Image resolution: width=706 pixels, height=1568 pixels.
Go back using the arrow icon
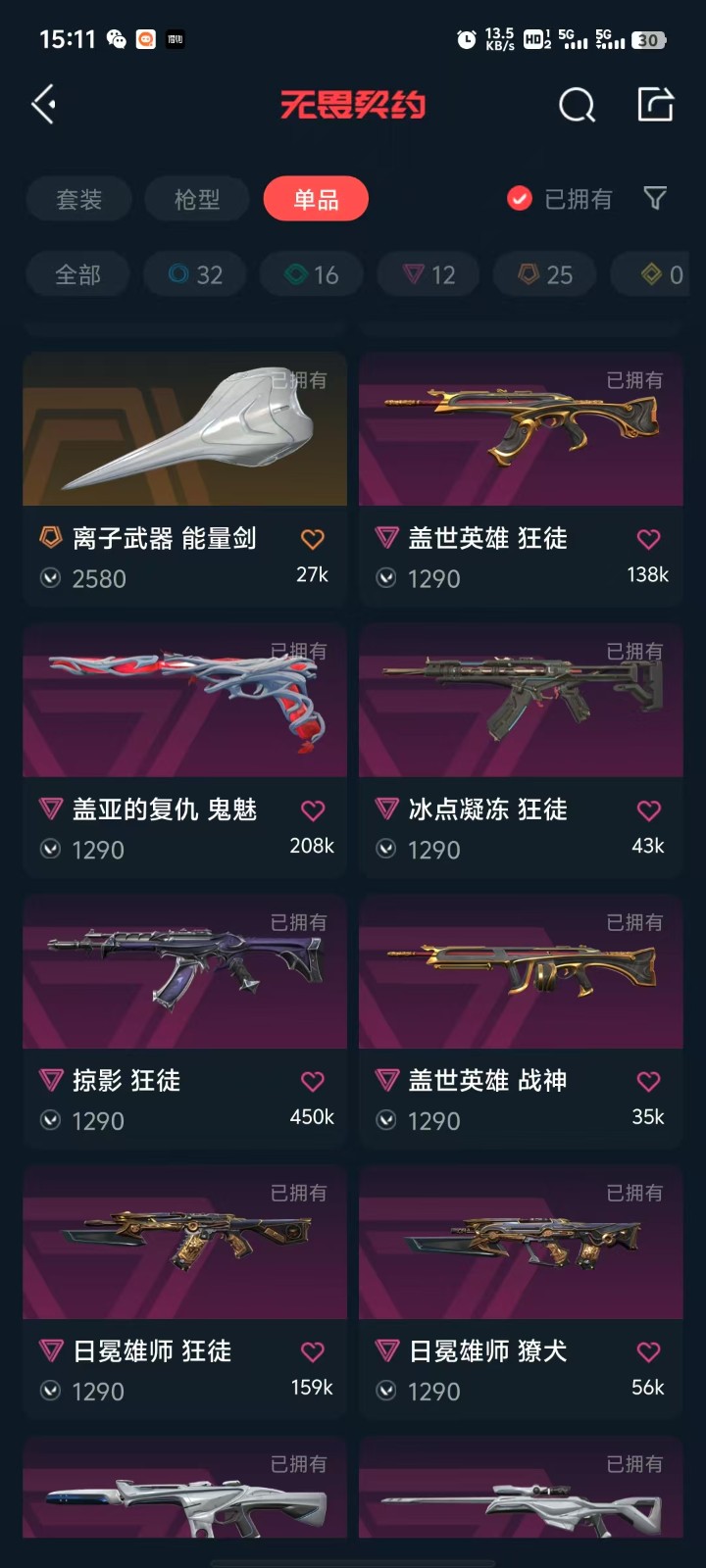[44, 104]
